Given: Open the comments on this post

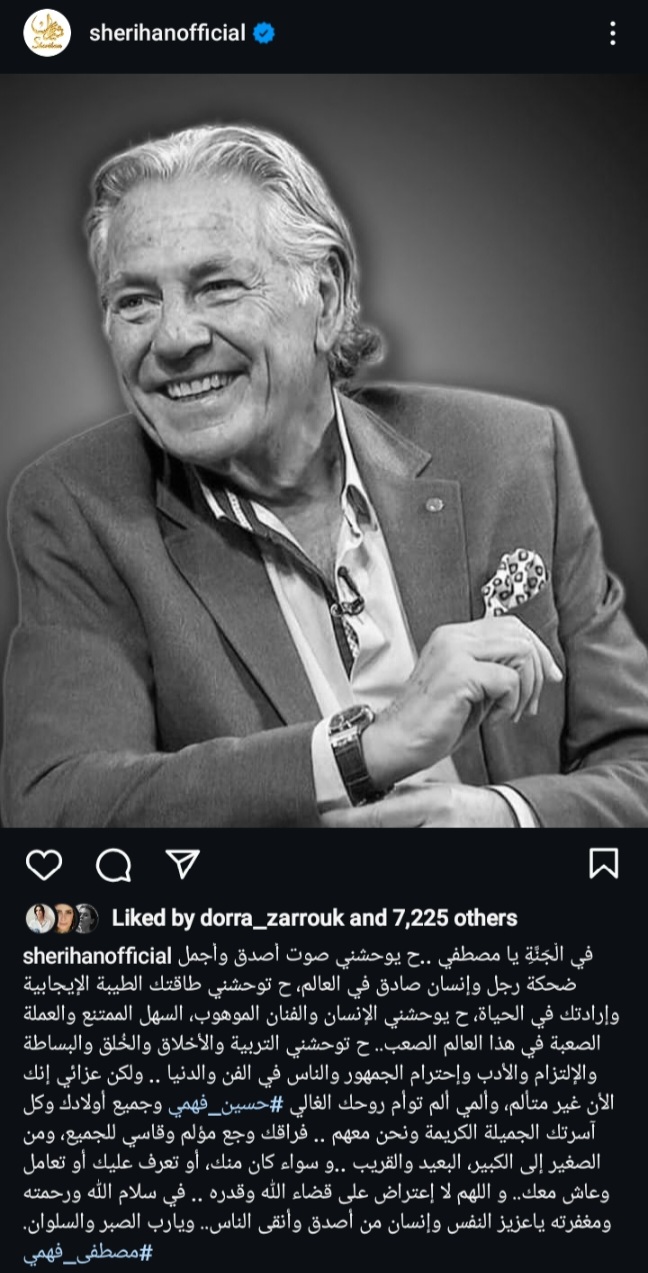Looking at the screenshot, I should click(114, 863).
